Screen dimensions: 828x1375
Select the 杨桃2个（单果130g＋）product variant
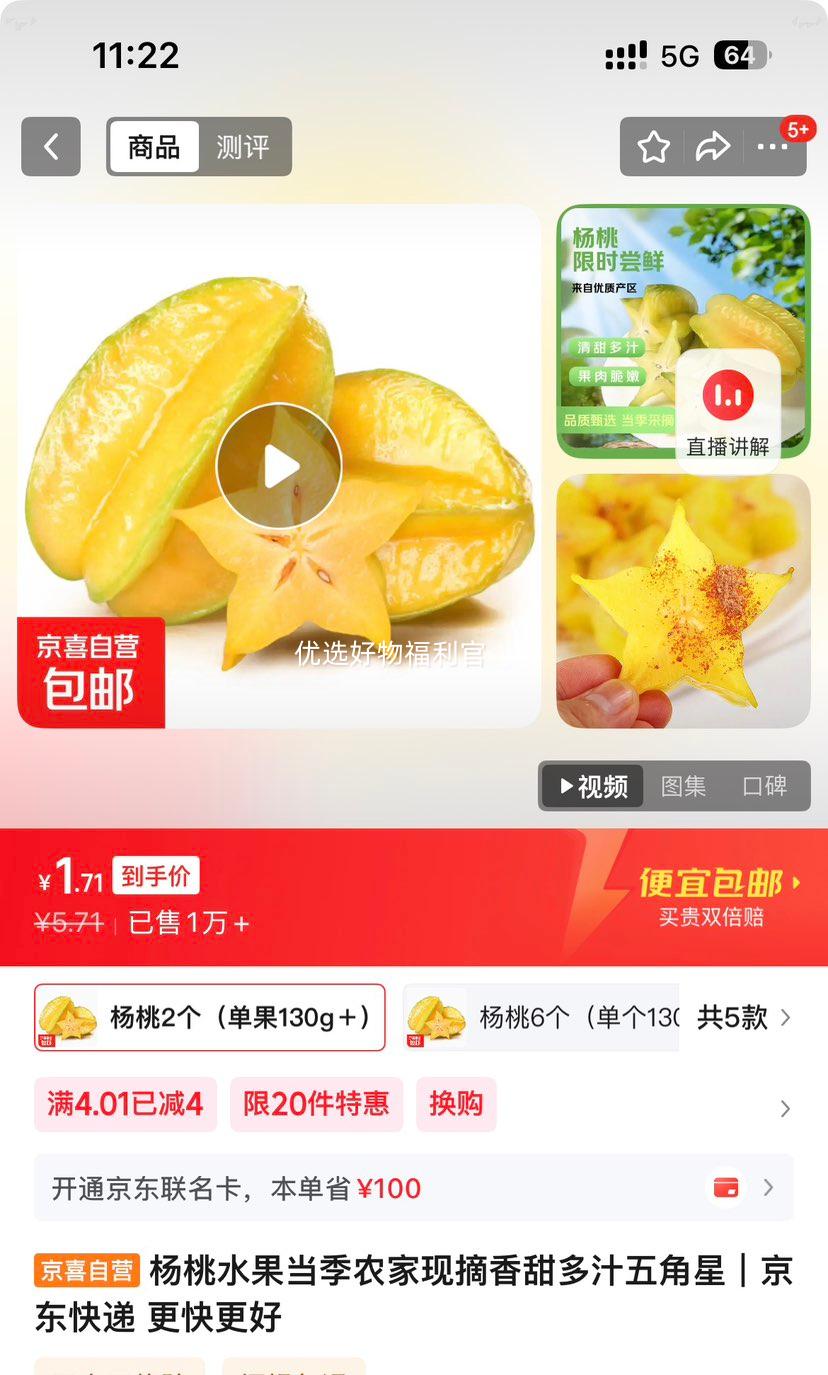click(209, 1017)
